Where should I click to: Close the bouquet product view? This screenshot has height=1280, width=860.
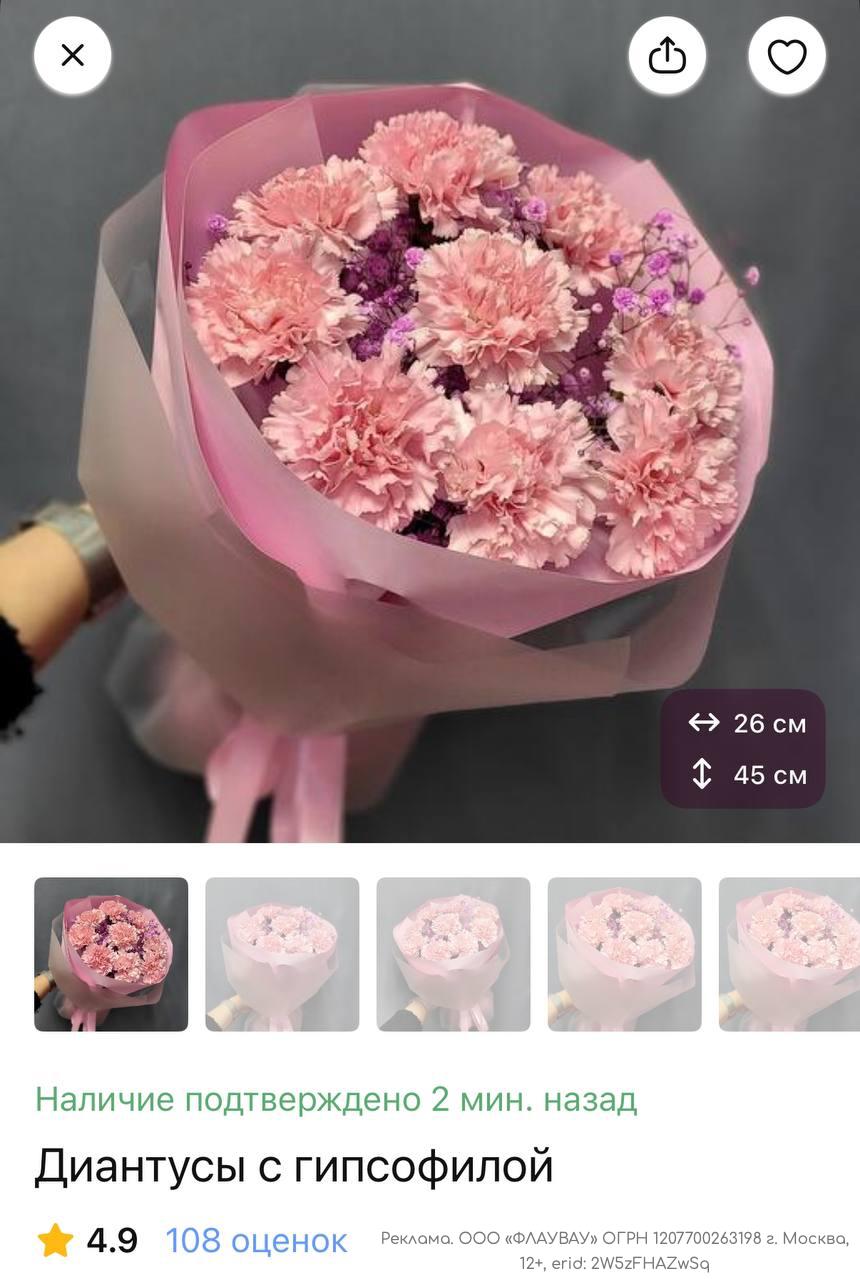click(73, 56)
